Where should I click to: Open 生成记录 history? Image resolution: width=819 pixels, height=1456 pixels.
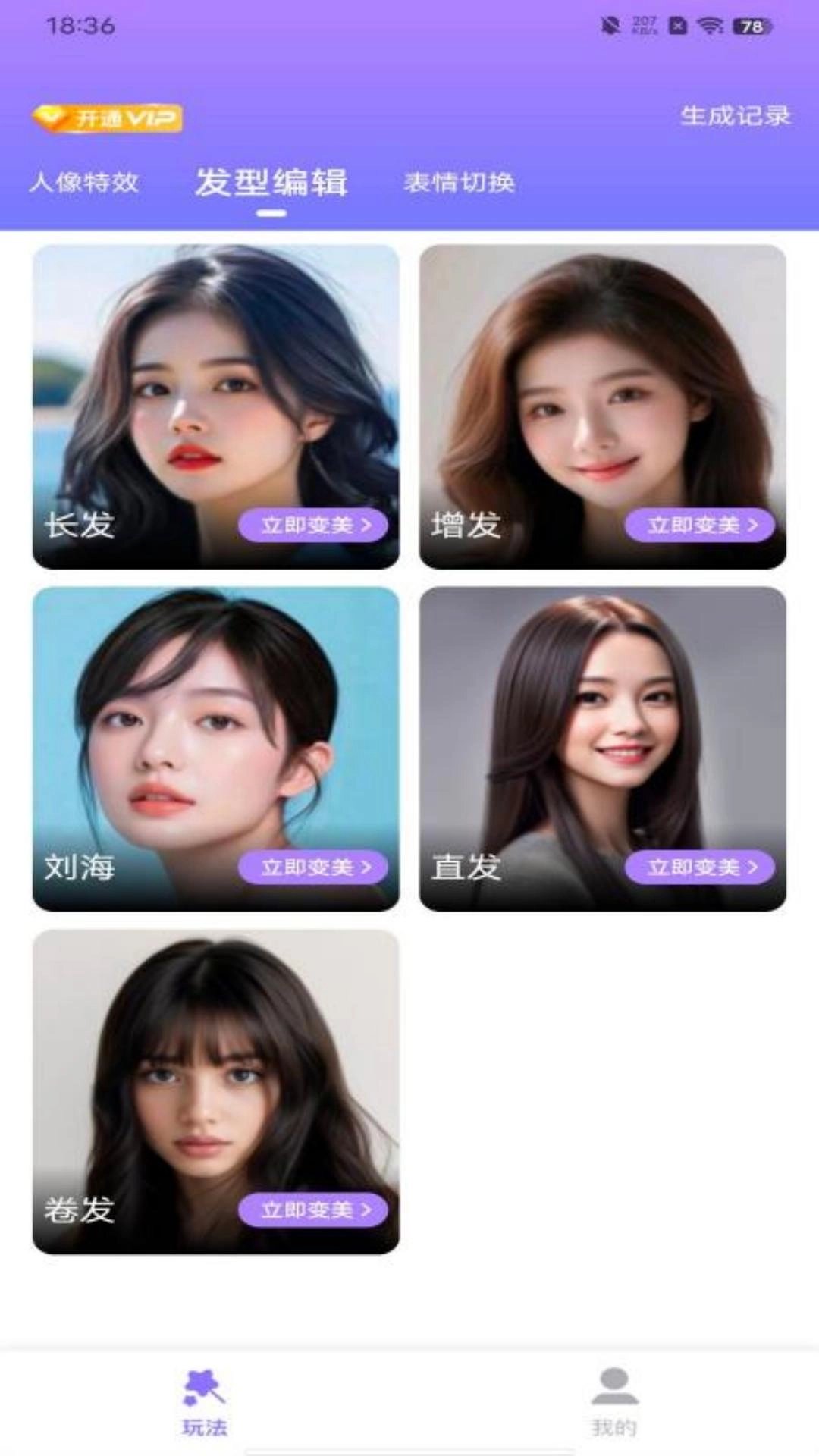tap(735, 116)
